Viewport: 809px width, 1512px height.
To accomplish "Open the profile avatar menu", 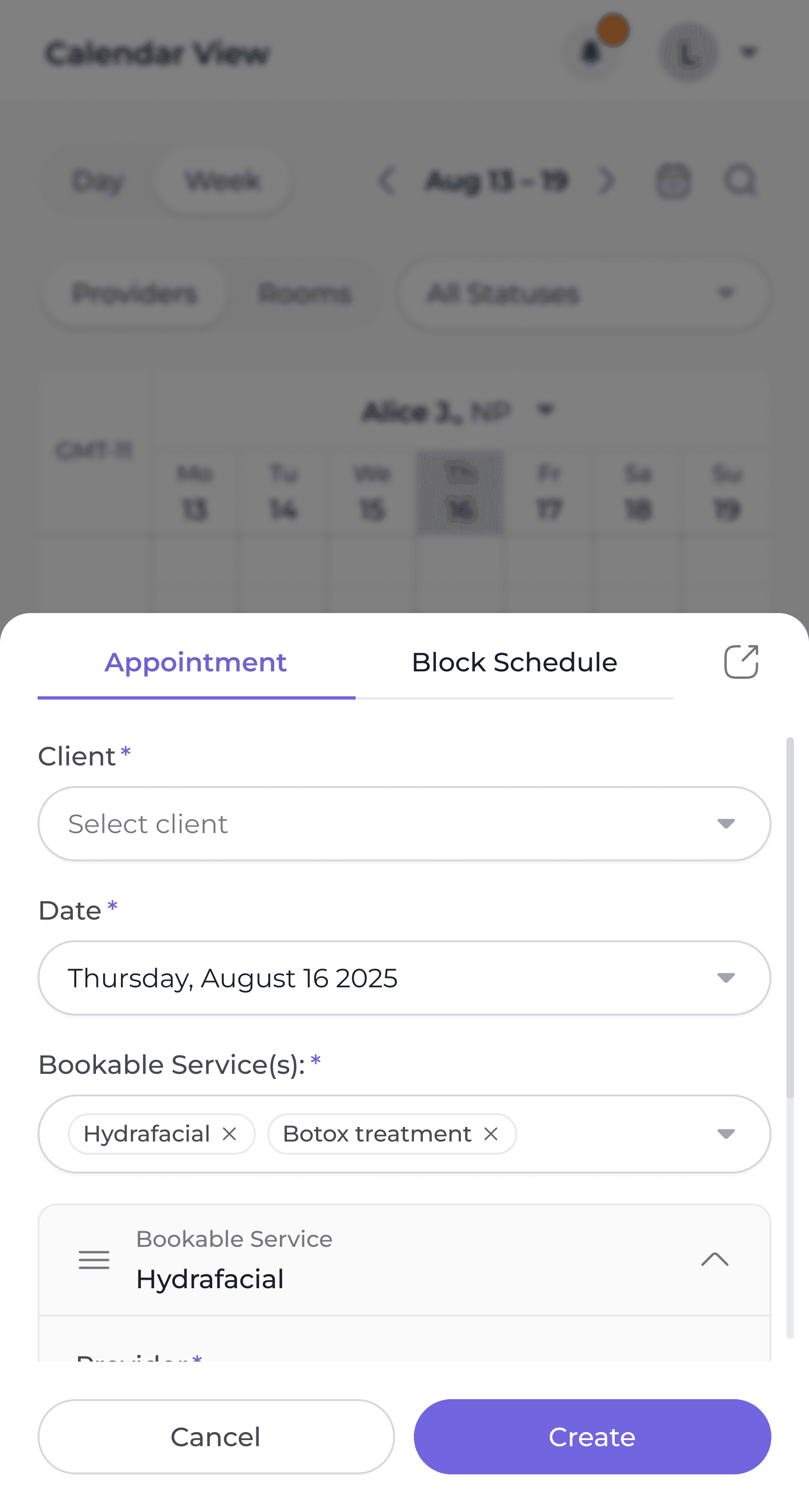I will 689,53.
